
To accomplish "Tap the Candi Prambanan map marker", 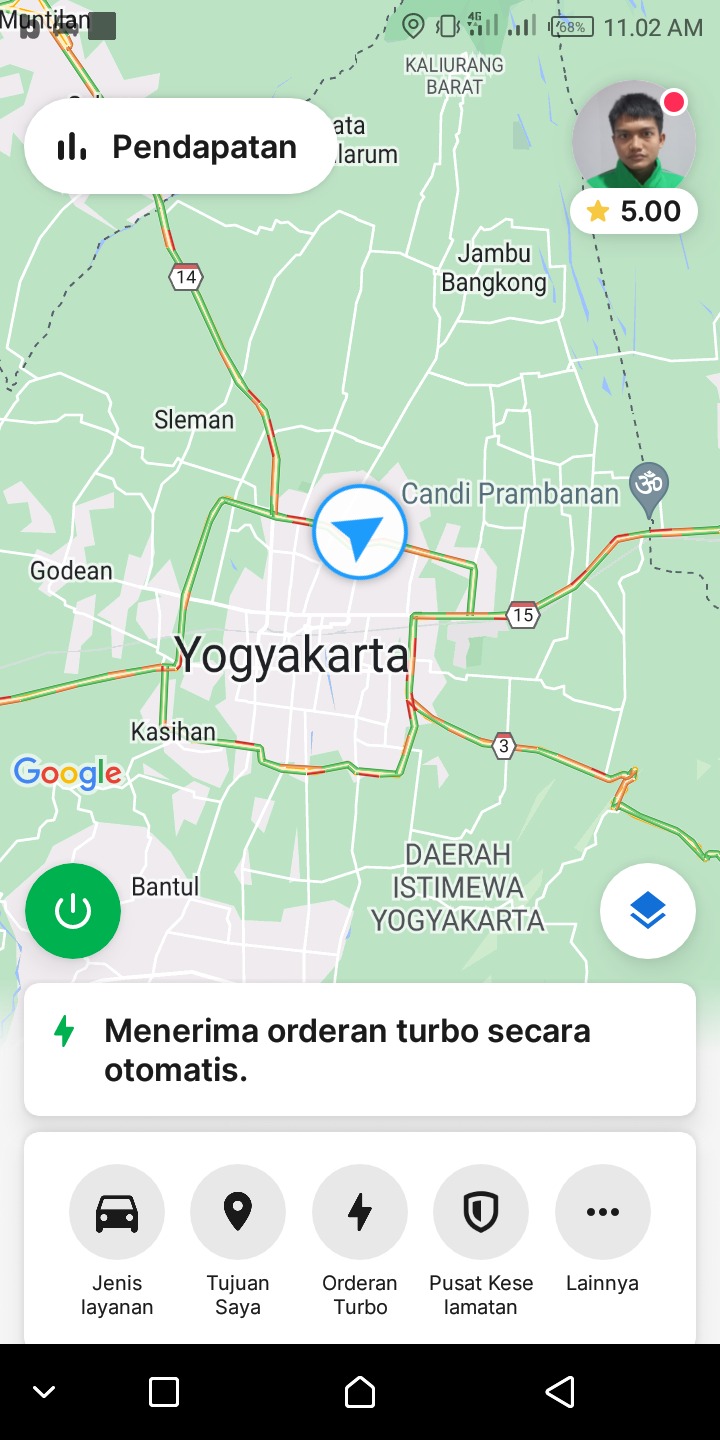I will point(649,487).
